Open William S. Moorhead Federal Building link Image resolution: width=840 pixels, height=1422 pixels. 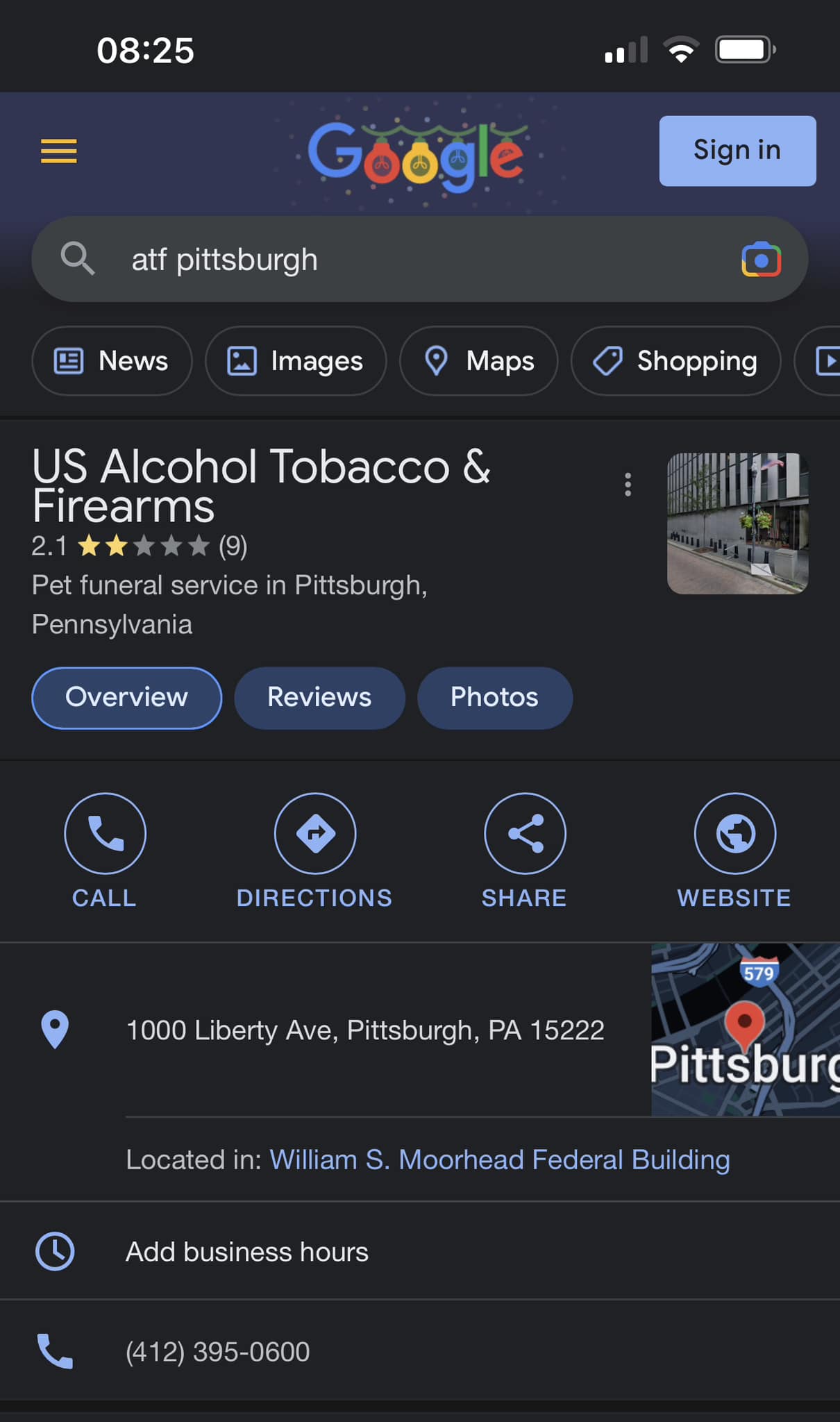(x=499, y=1160)
